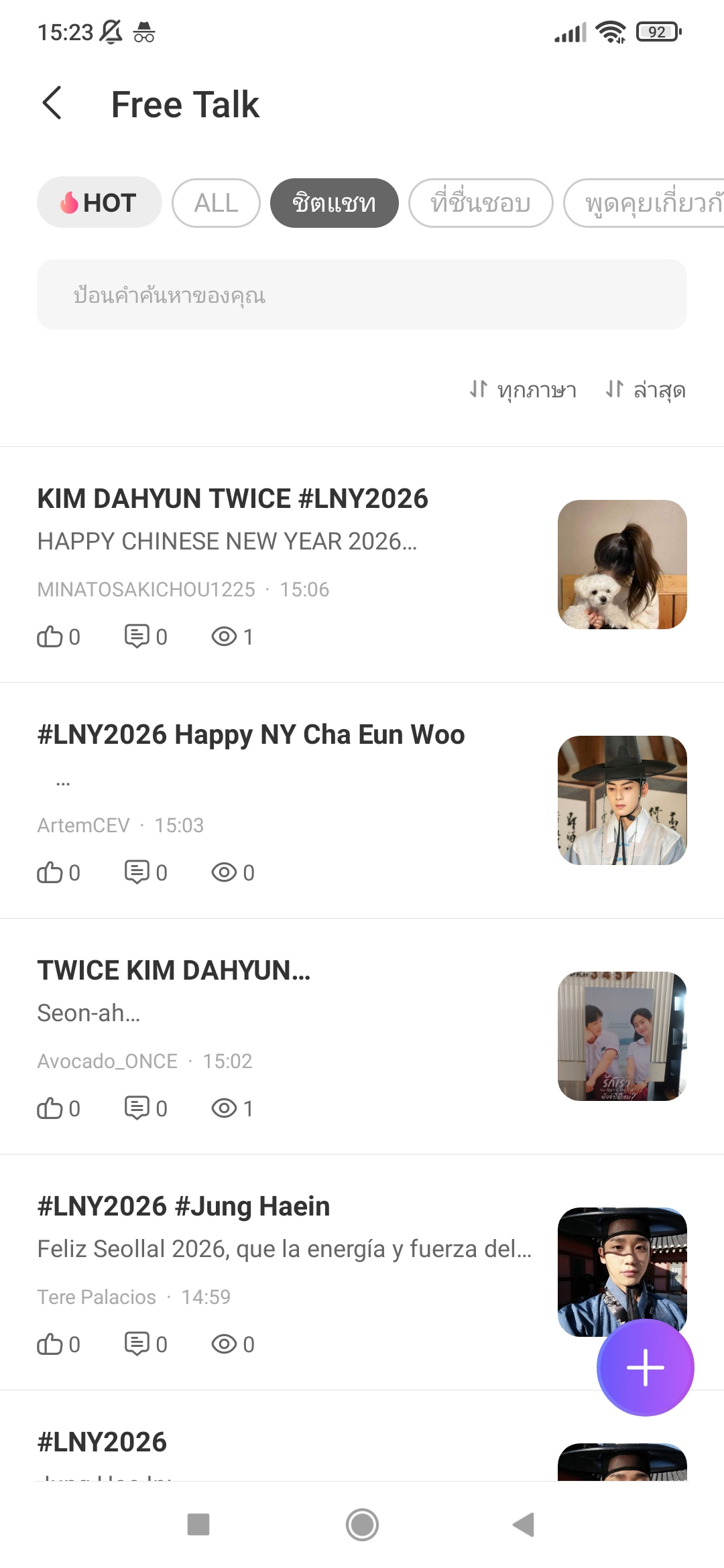Tap the eye icon on ArtemCEV's post
The width and height of the screenshot is (724, 1568).
coord(225,872)
